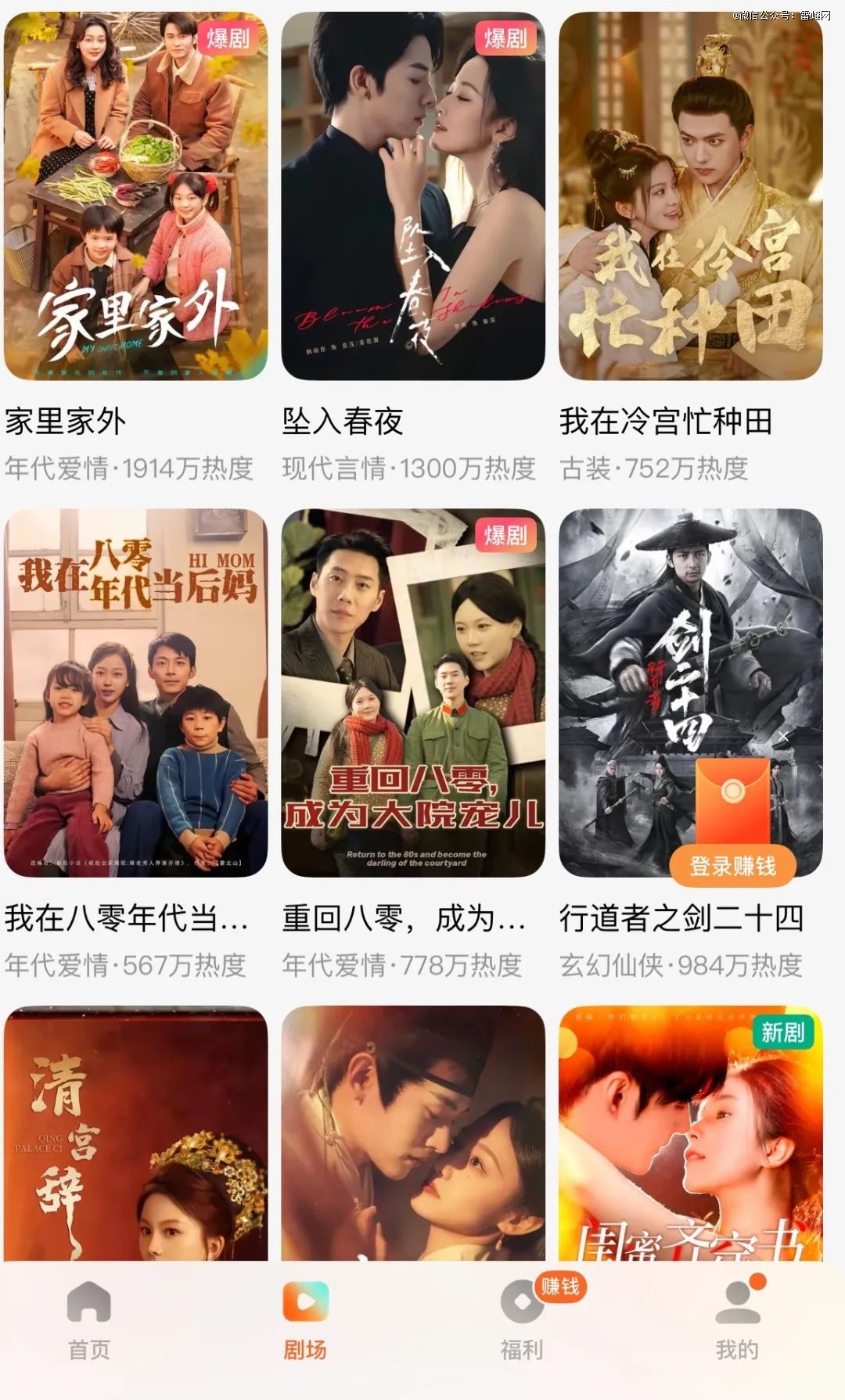Tap the 登录赚钱 red envelope button
Viewport: 845px width, 1400px height.
732,865
